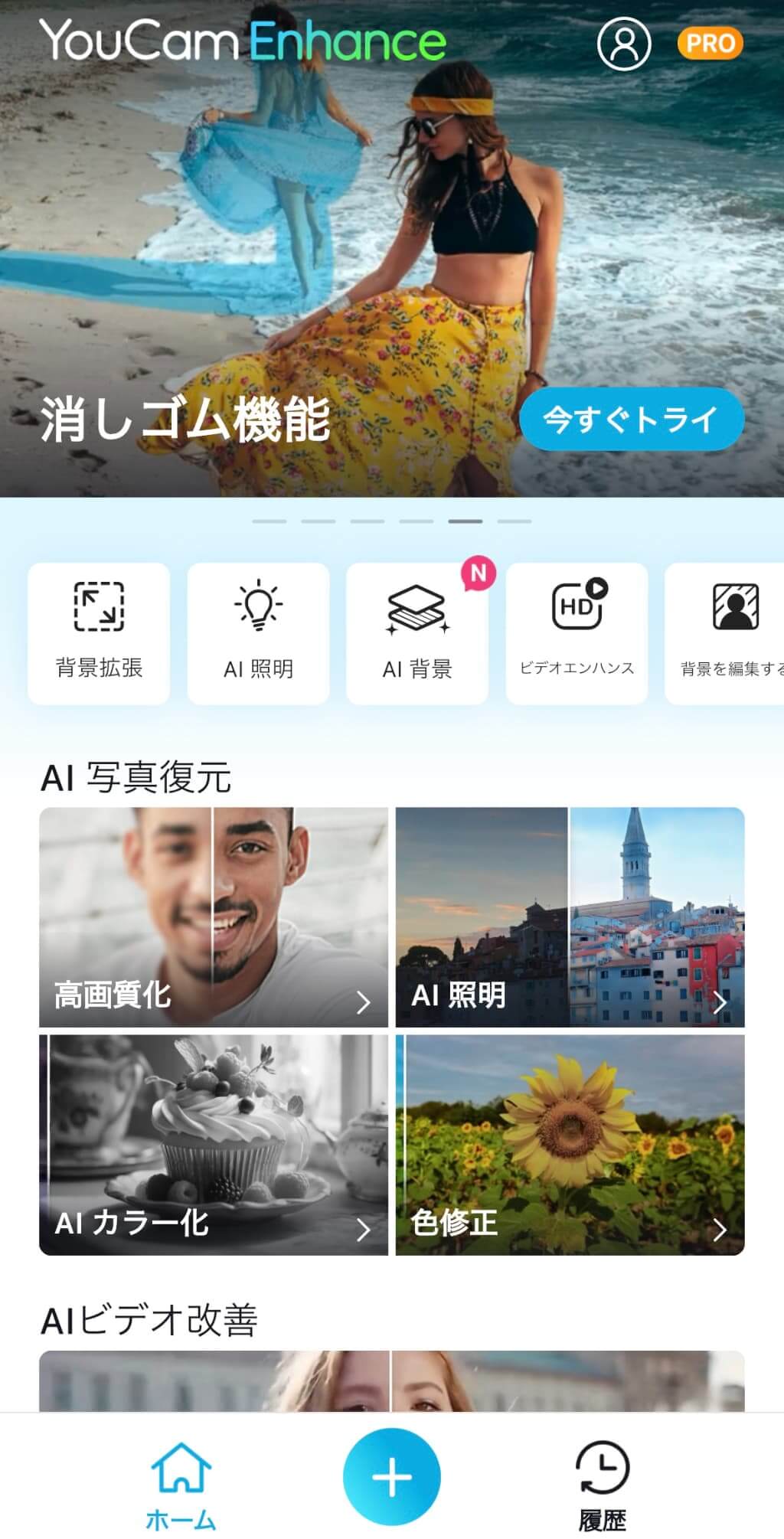
Task: Tap the 今すぐトライ button
Action: coord(631,419)
